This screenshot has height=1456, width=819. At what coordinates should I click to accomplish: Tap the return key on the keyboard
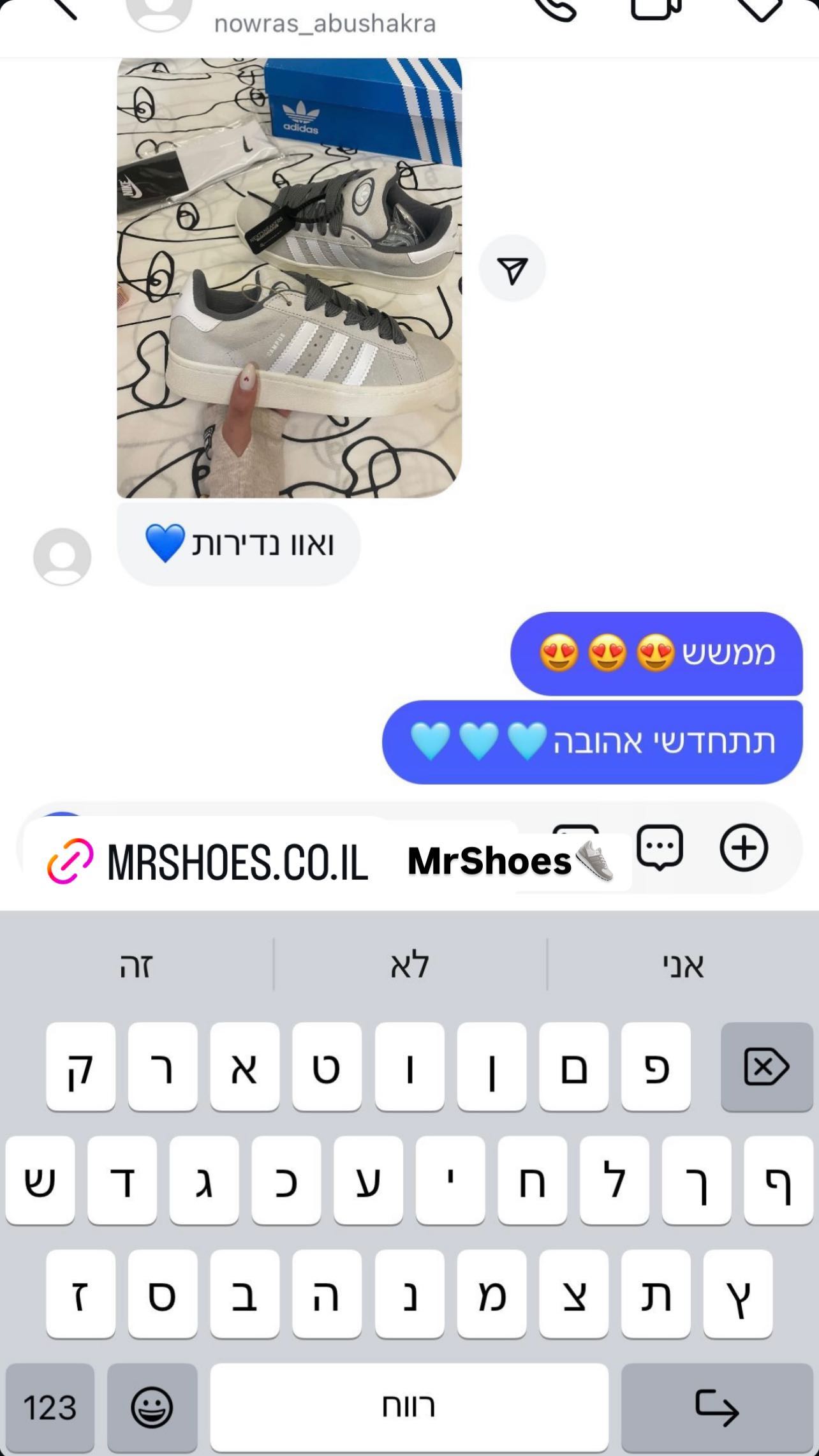(716, 1407)
